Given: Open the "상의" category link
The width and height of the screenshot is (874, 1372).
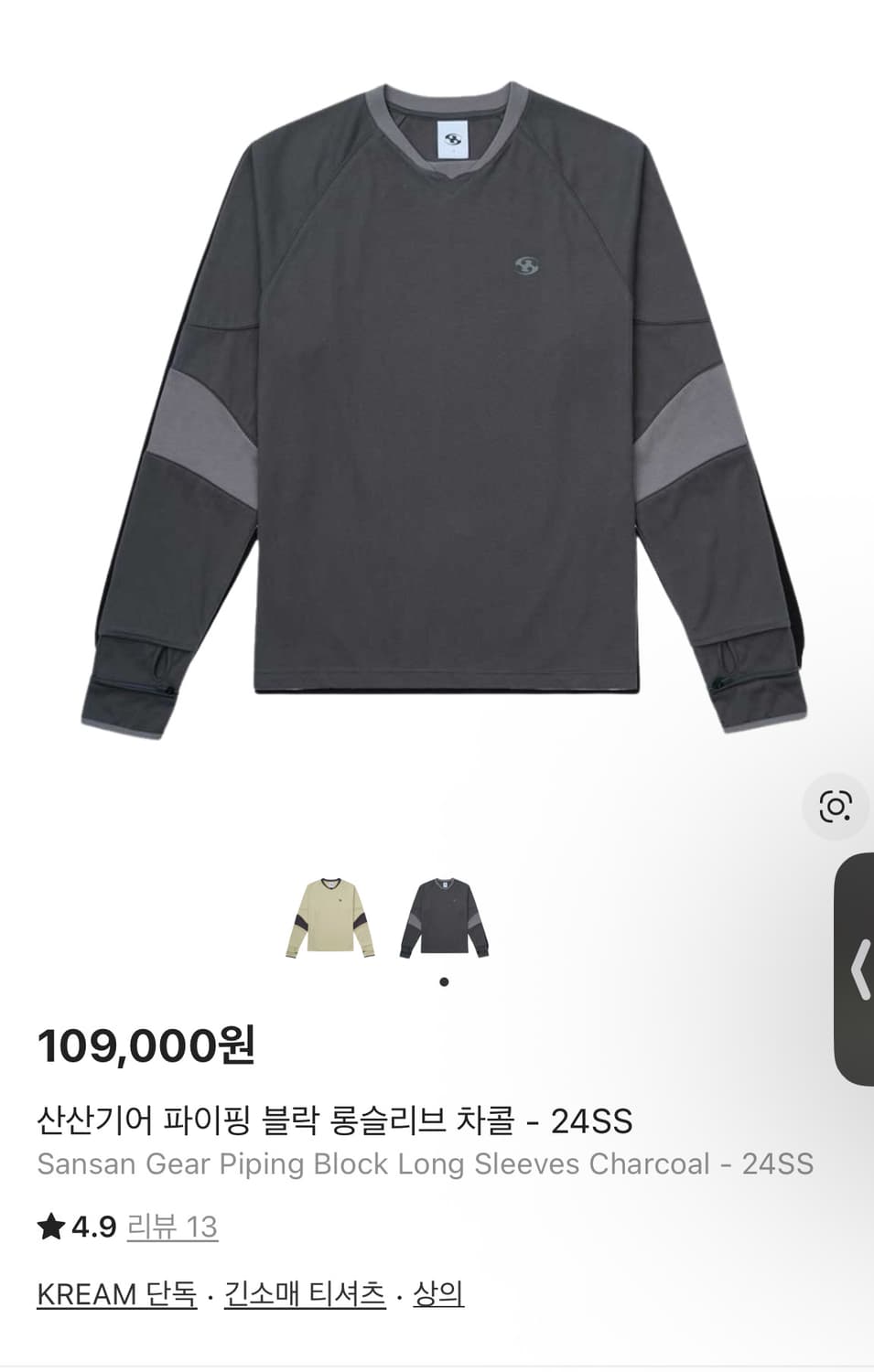Looking at the screenshot, I should coord(437,1292).
